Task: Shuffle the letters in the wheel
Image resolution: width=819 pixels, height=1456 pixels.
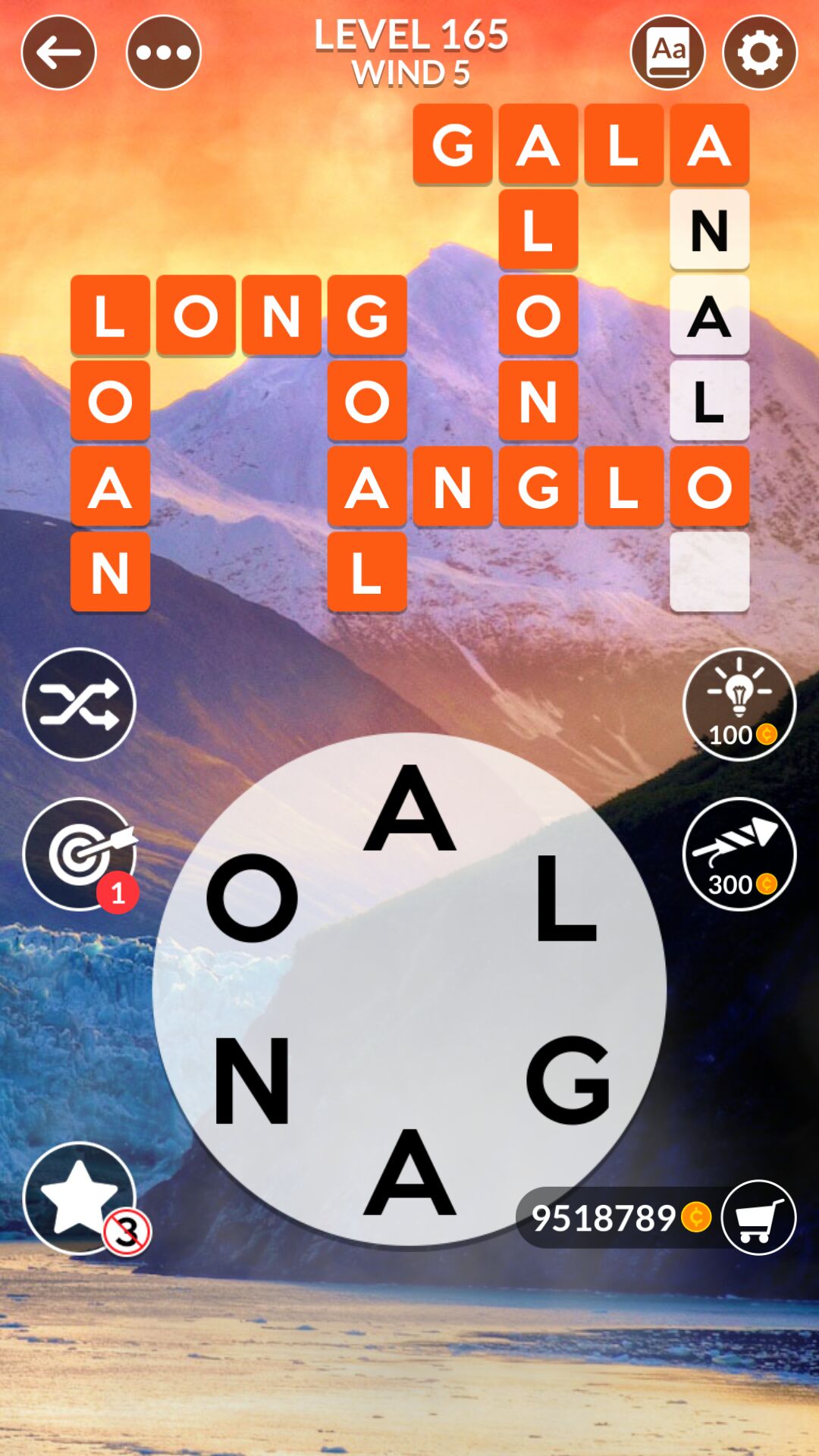Action: [80, 704]
